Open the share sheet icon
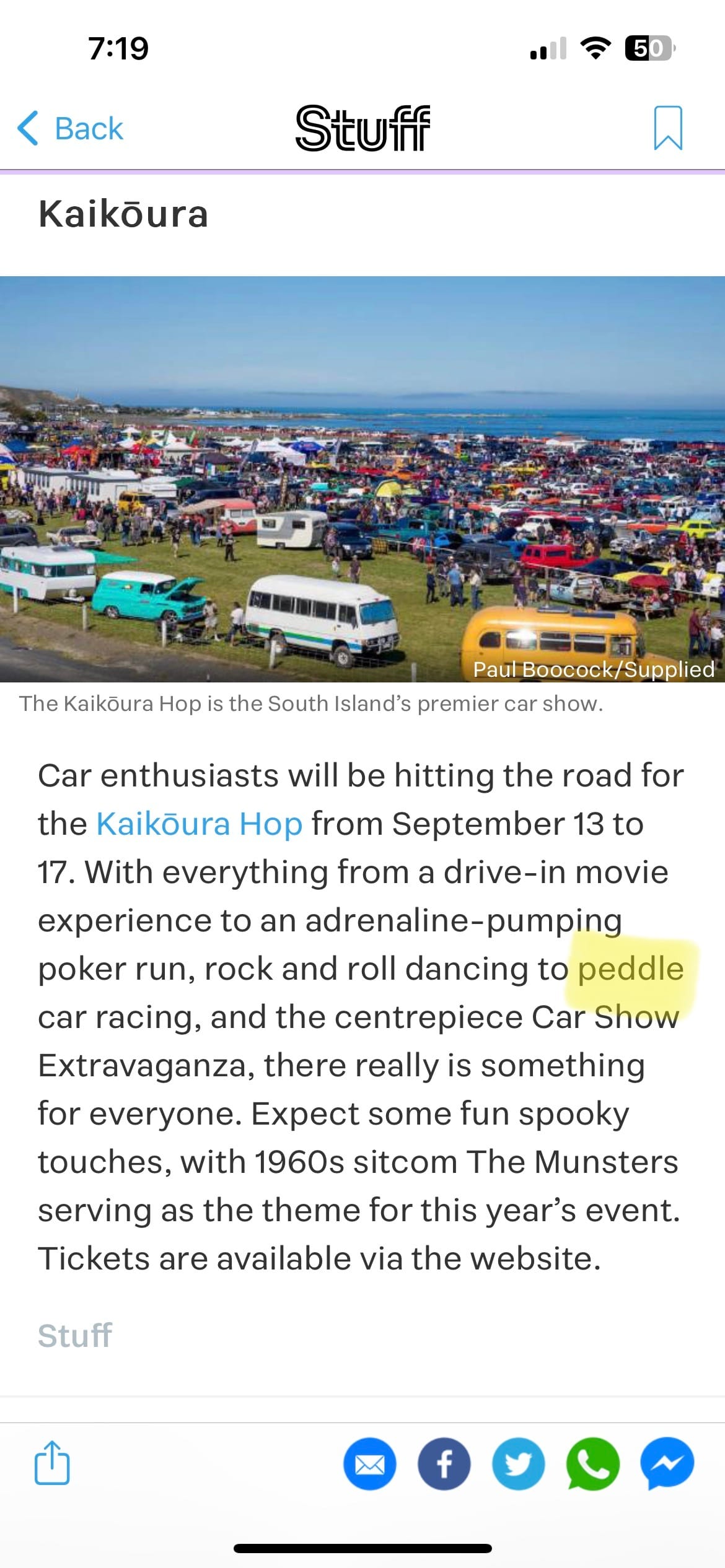The width and height of the screenshot is (725, 1568). pyautogui.click(x=52, y=1463)
